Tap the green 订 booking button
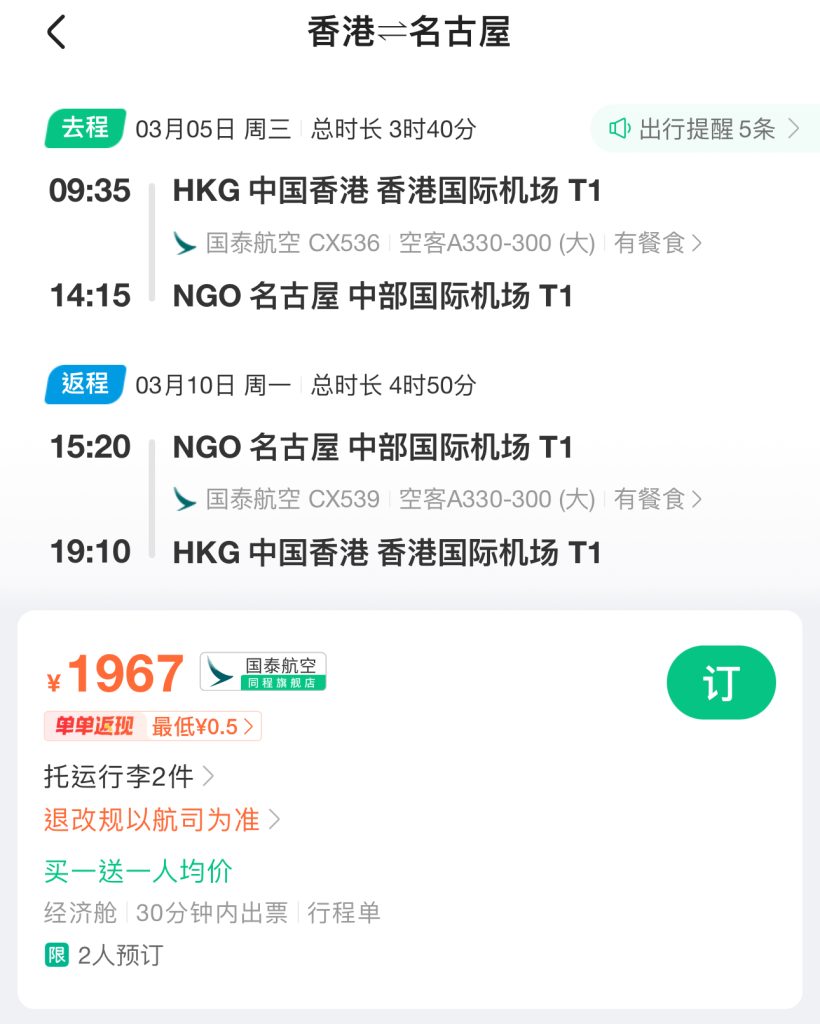 (721, 683)
